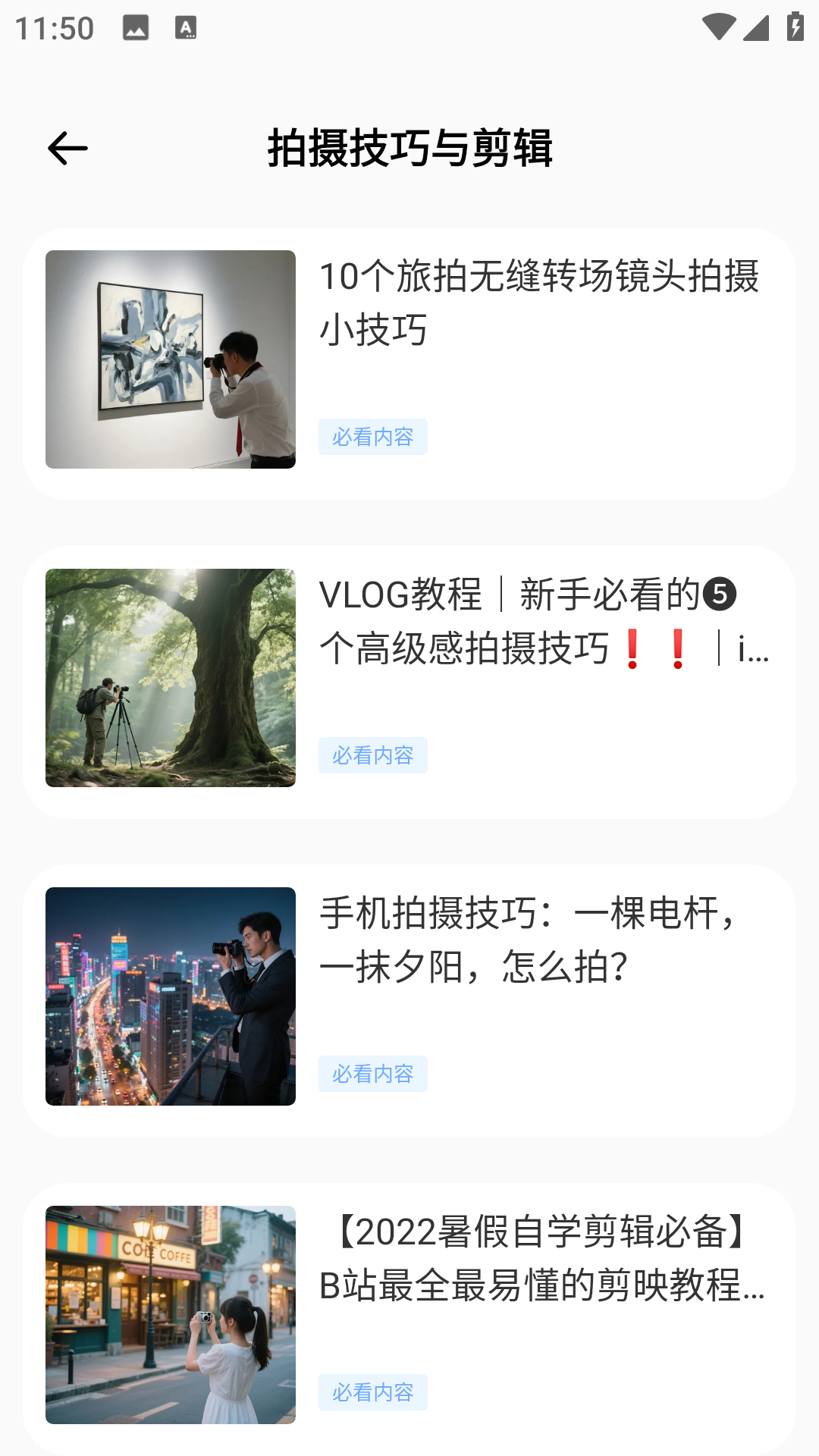Viewport: 819px width, 1456px height.
Task: Select the page title 拍摄技巧与剪辑
Action: click(x=409, y=149)
